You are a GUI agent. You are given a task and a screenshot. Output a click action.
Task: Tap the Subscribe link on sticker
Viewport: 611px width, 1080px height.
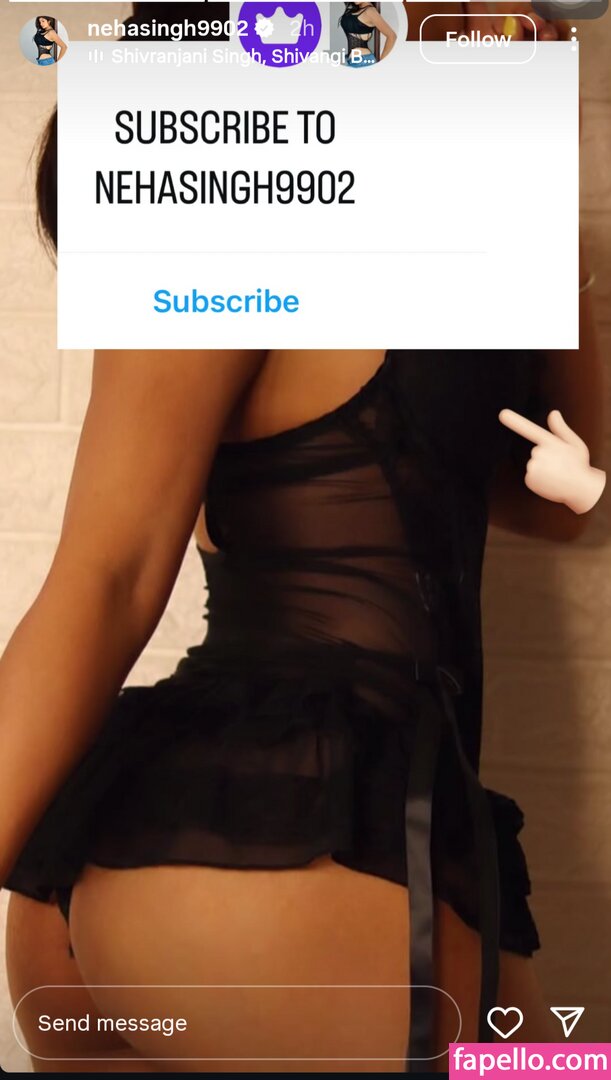coord(226,301)
